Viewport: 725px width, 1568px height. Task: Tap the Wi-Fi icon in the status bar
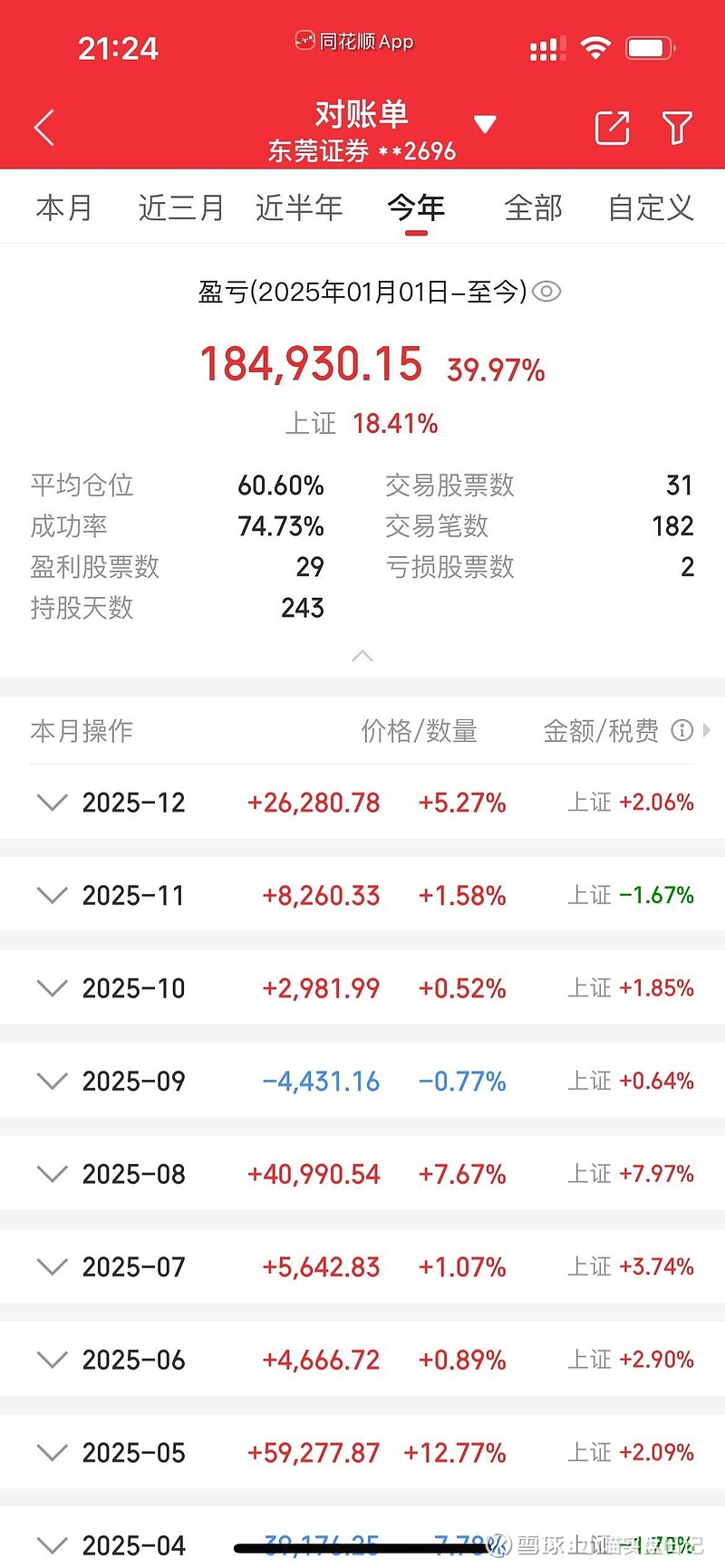point(596,48)
